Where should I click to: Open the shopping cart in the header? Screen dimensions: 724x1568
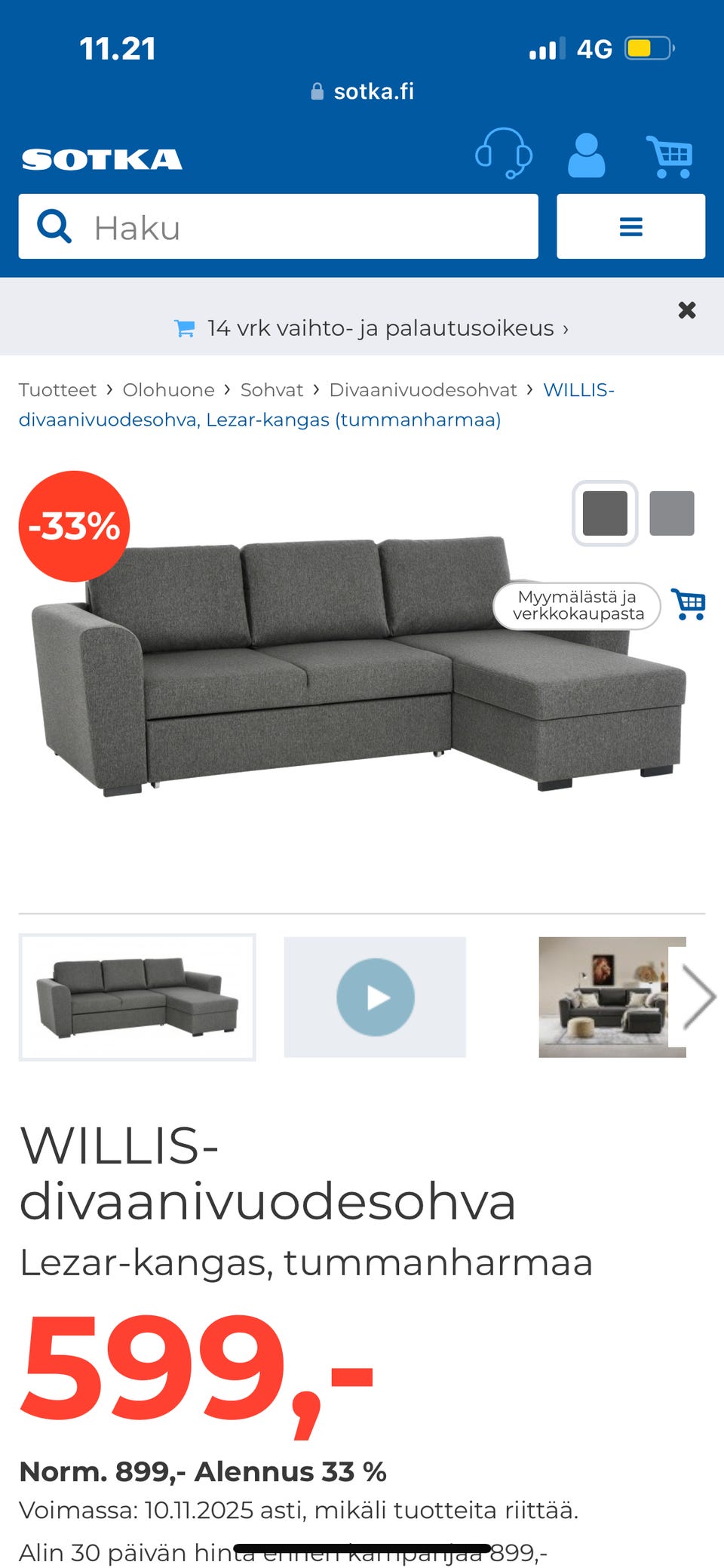pyautogui.click(x=670, y=156)
